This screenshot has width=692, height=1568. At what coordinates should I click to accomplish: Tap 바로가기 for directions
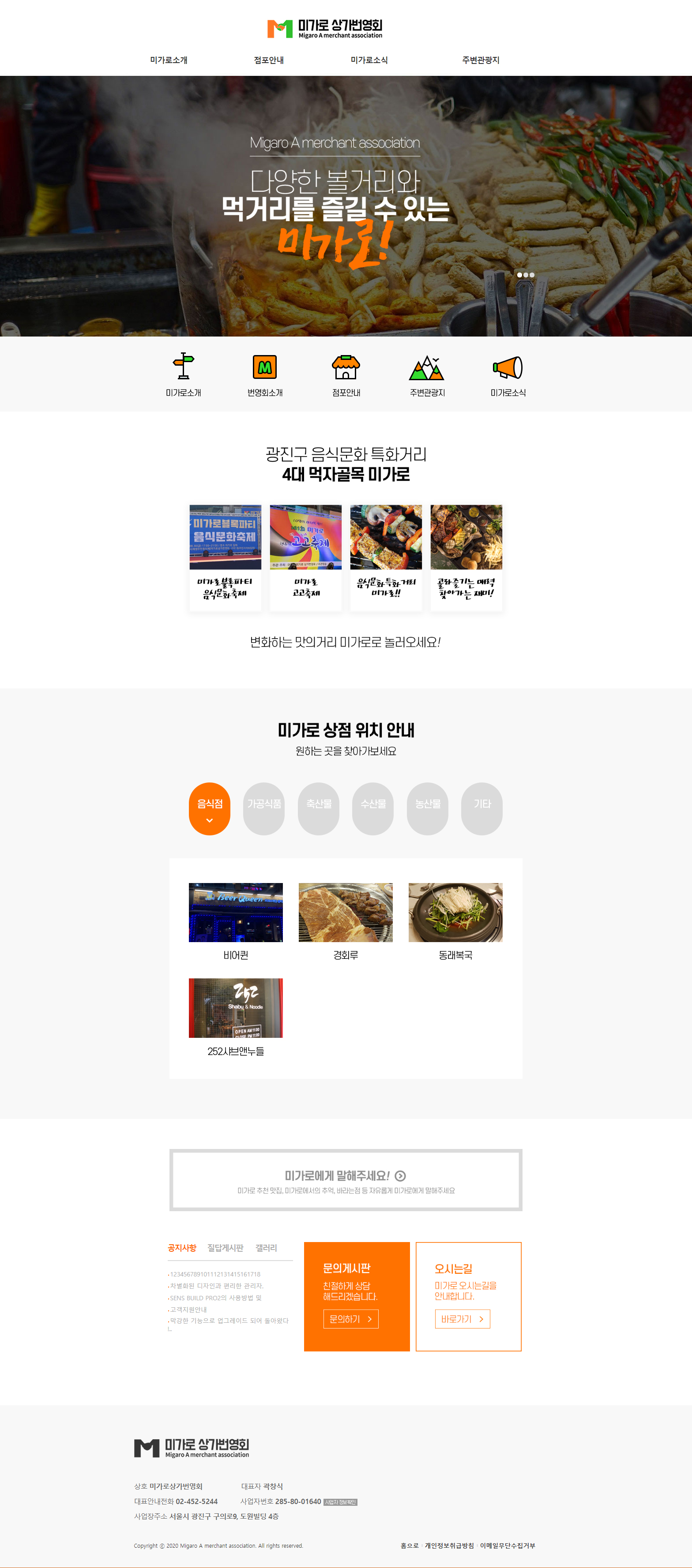[462, 1319]
